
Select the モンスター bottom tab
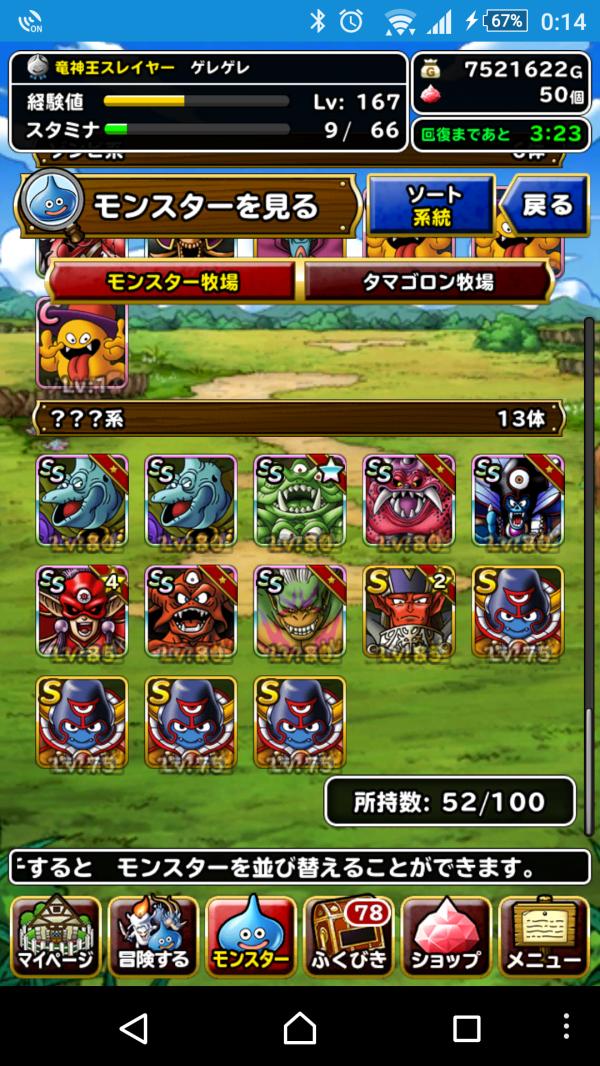click(251, 937)
